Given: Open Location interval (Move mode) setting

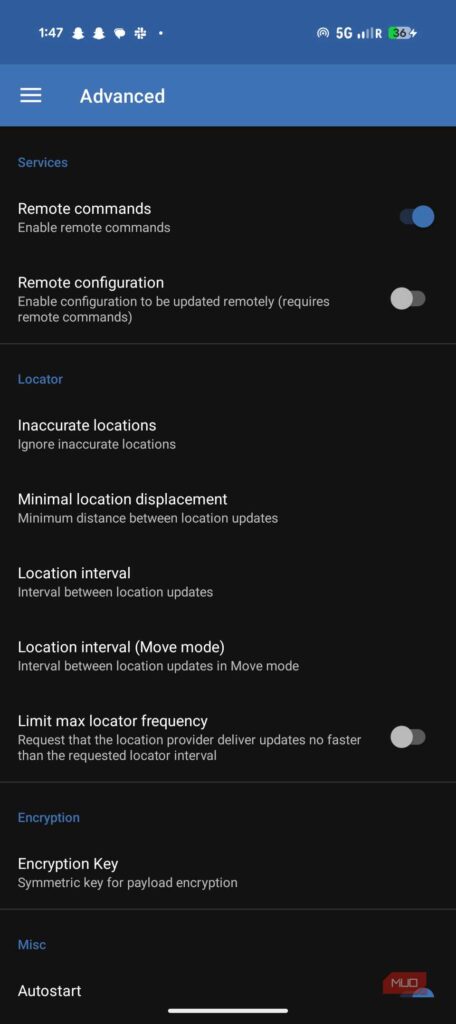Looking at the screenshot, I should coord(228,656).
